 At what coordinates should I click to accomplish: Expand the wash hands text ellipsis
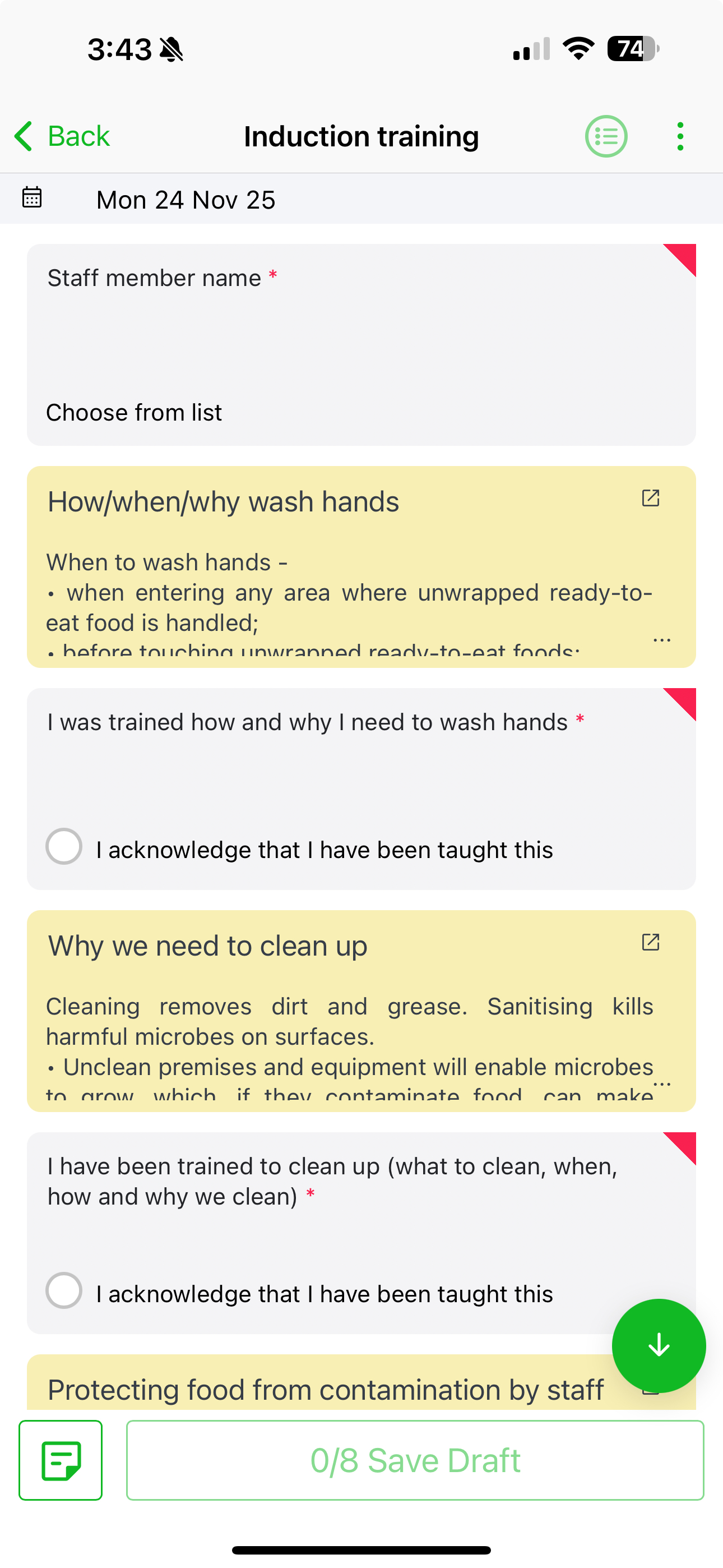tap(661, 640)
